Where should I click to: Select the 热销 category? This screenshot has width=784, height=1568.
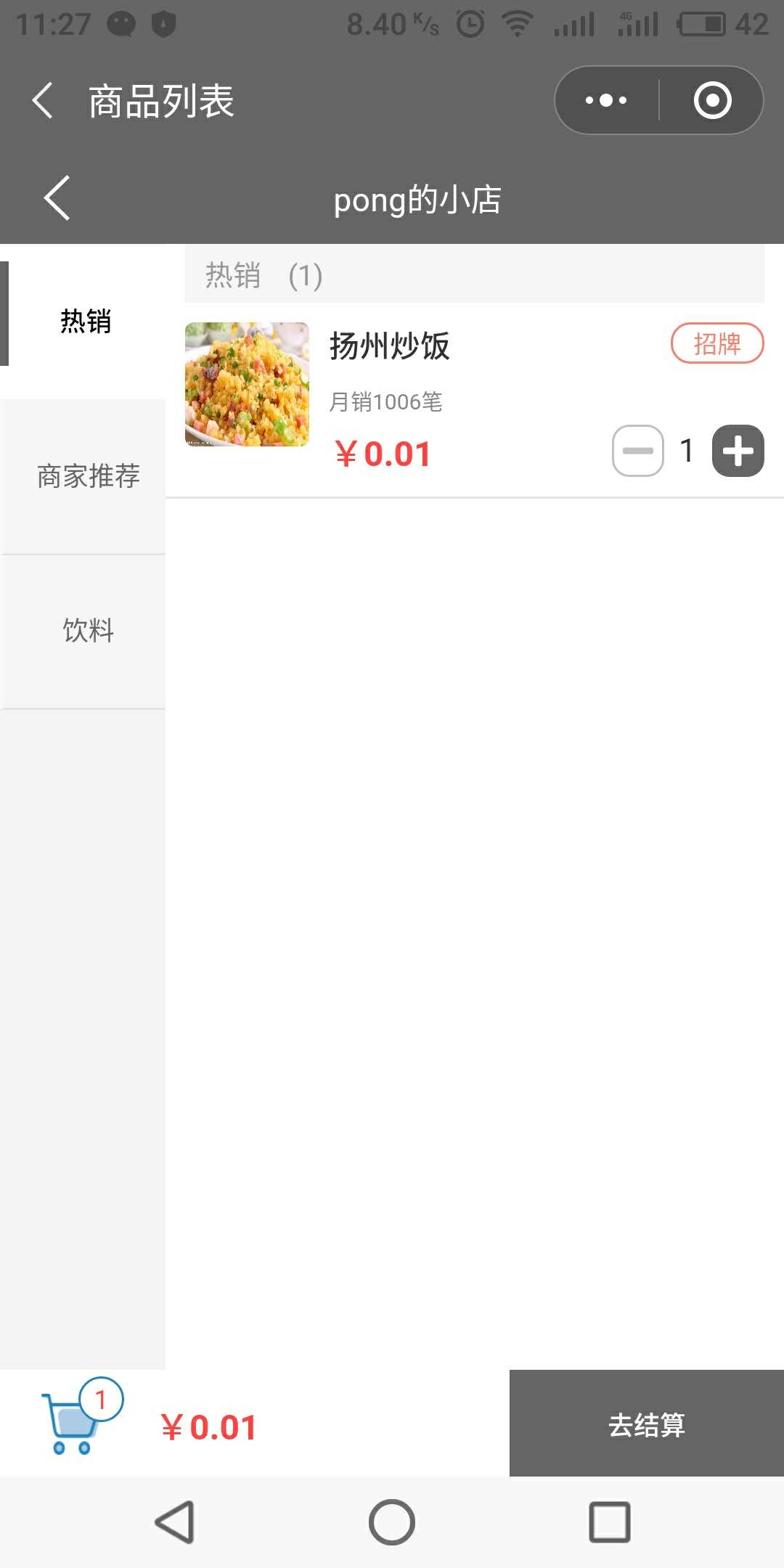click(86, 322)
